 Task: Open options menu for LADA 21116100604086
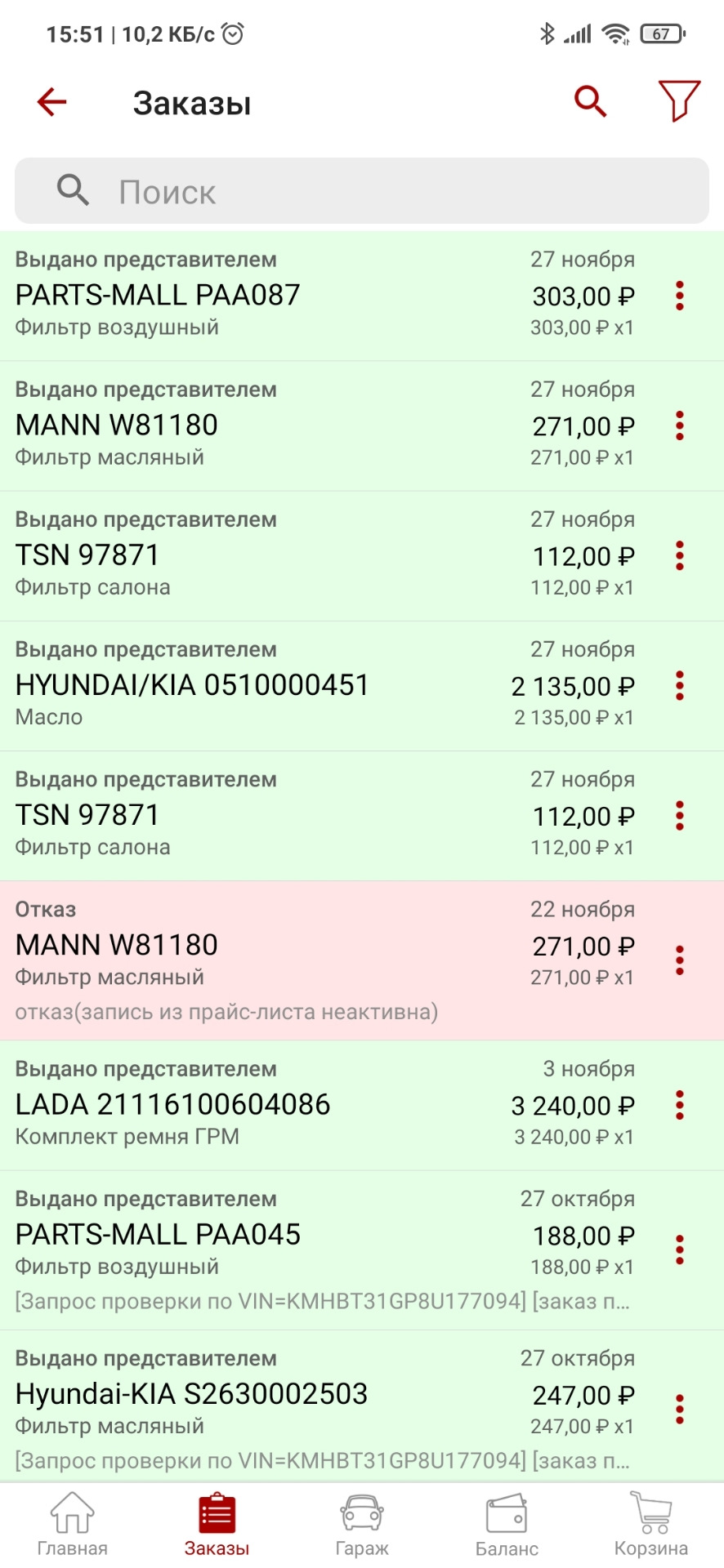679,1105
